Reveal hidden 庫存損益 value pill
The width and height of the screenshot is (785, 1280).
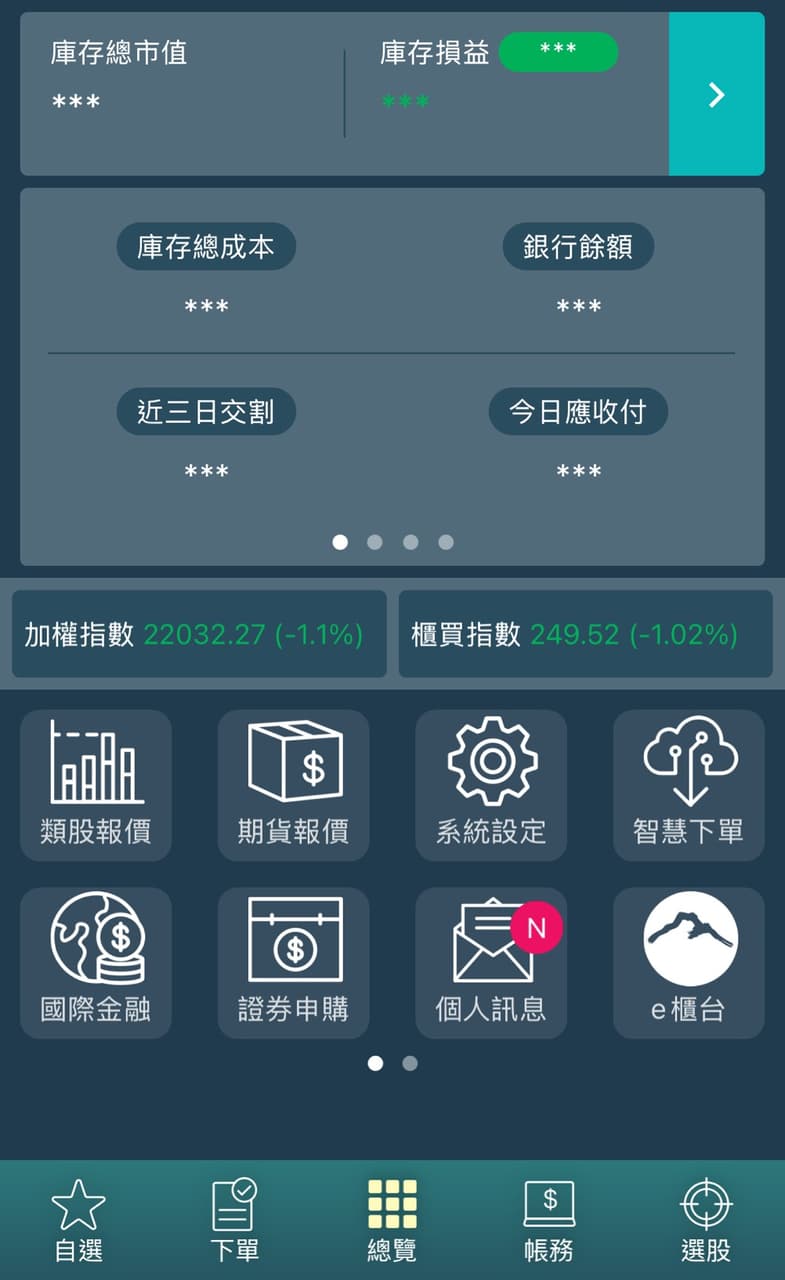[x=558, y=52]
